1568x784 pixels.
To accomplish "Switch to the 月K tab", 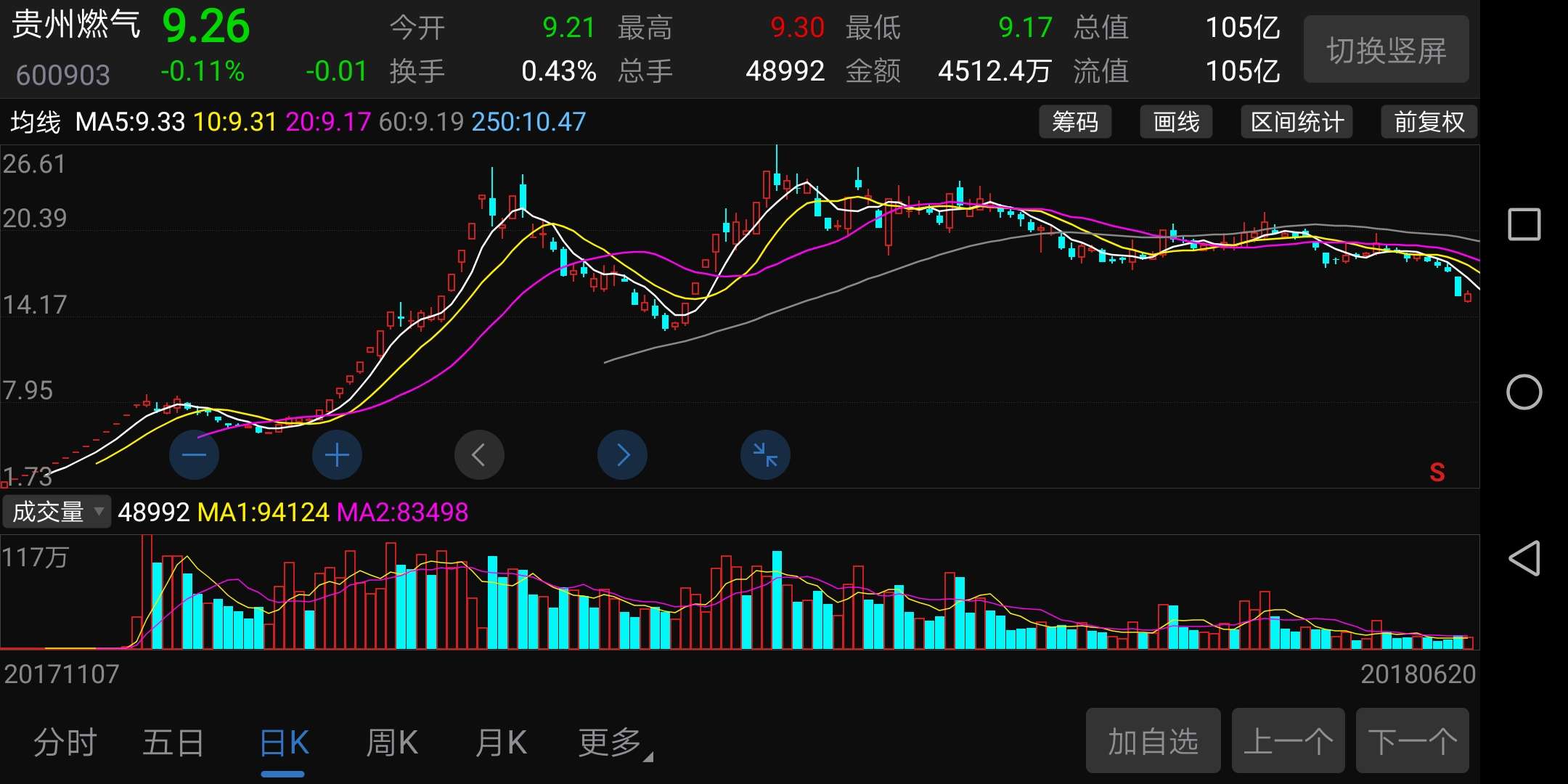I will click(501, 743).
